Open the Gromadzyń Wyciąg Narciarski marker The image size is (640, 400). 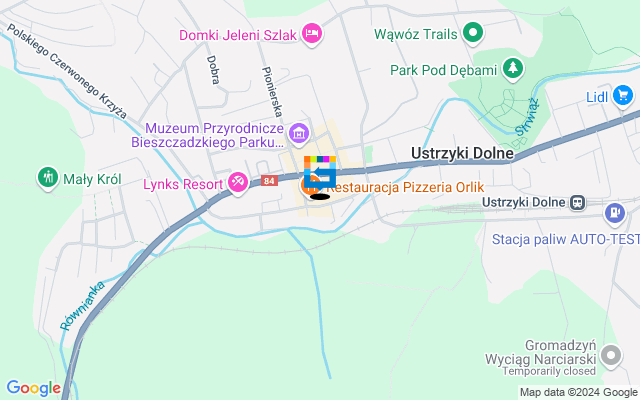[611, 357]
